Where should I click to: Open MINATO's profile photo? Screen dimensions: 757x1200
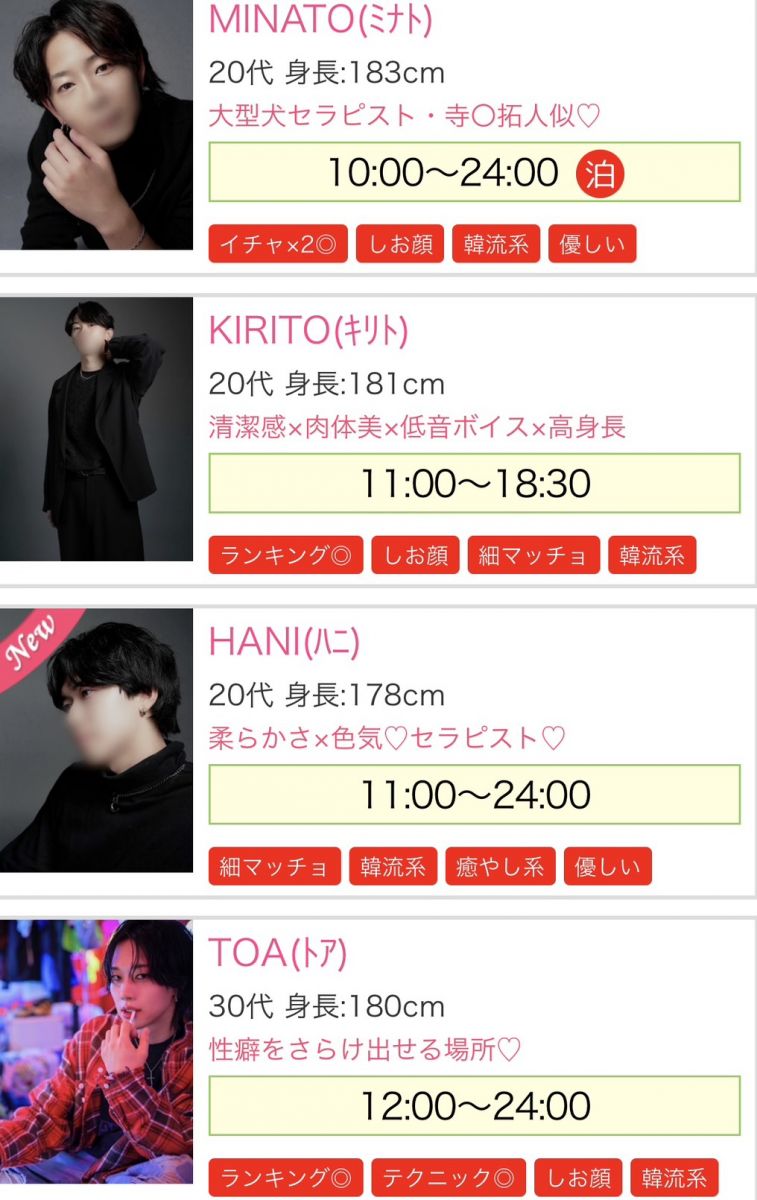coord(96,125)
